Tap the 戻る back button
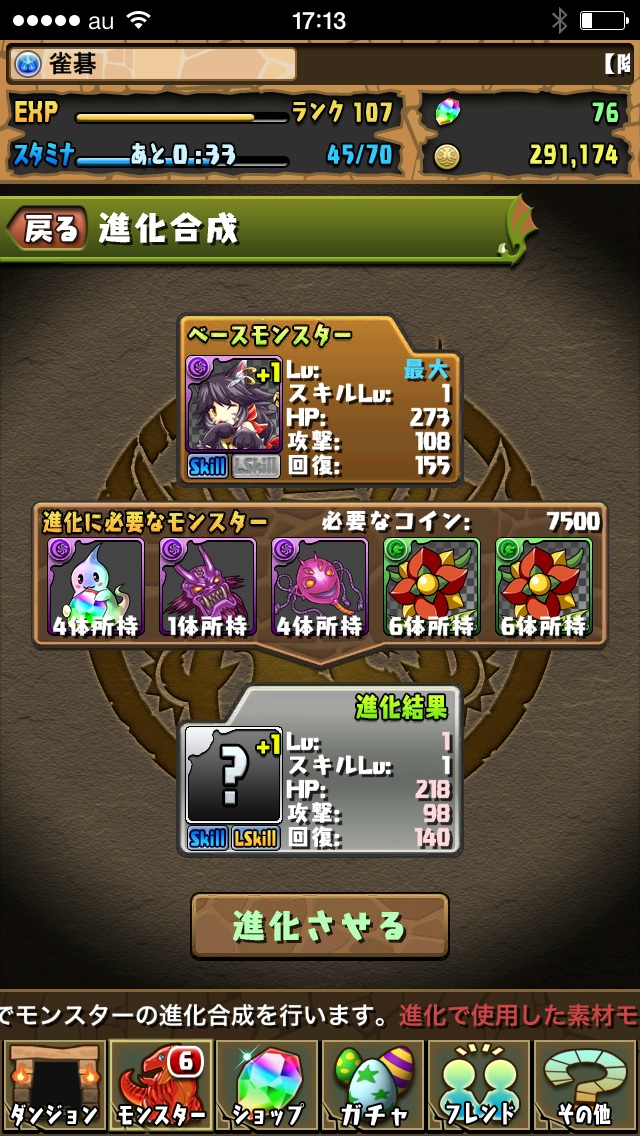640x1136 pixels. click(48, 229)
